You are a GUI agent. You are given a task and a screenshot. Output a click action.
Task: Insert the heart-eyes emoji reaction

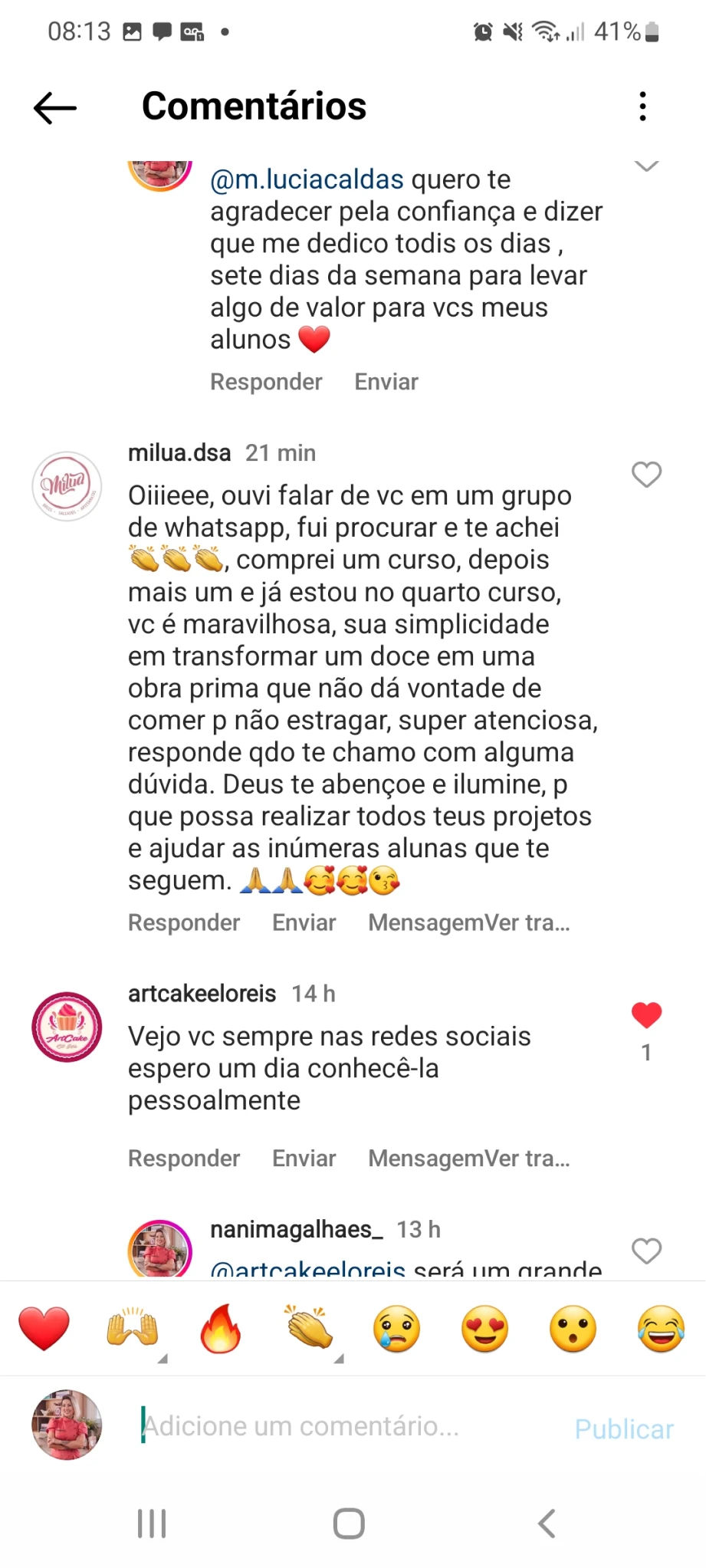click(x=484, y=1329)
